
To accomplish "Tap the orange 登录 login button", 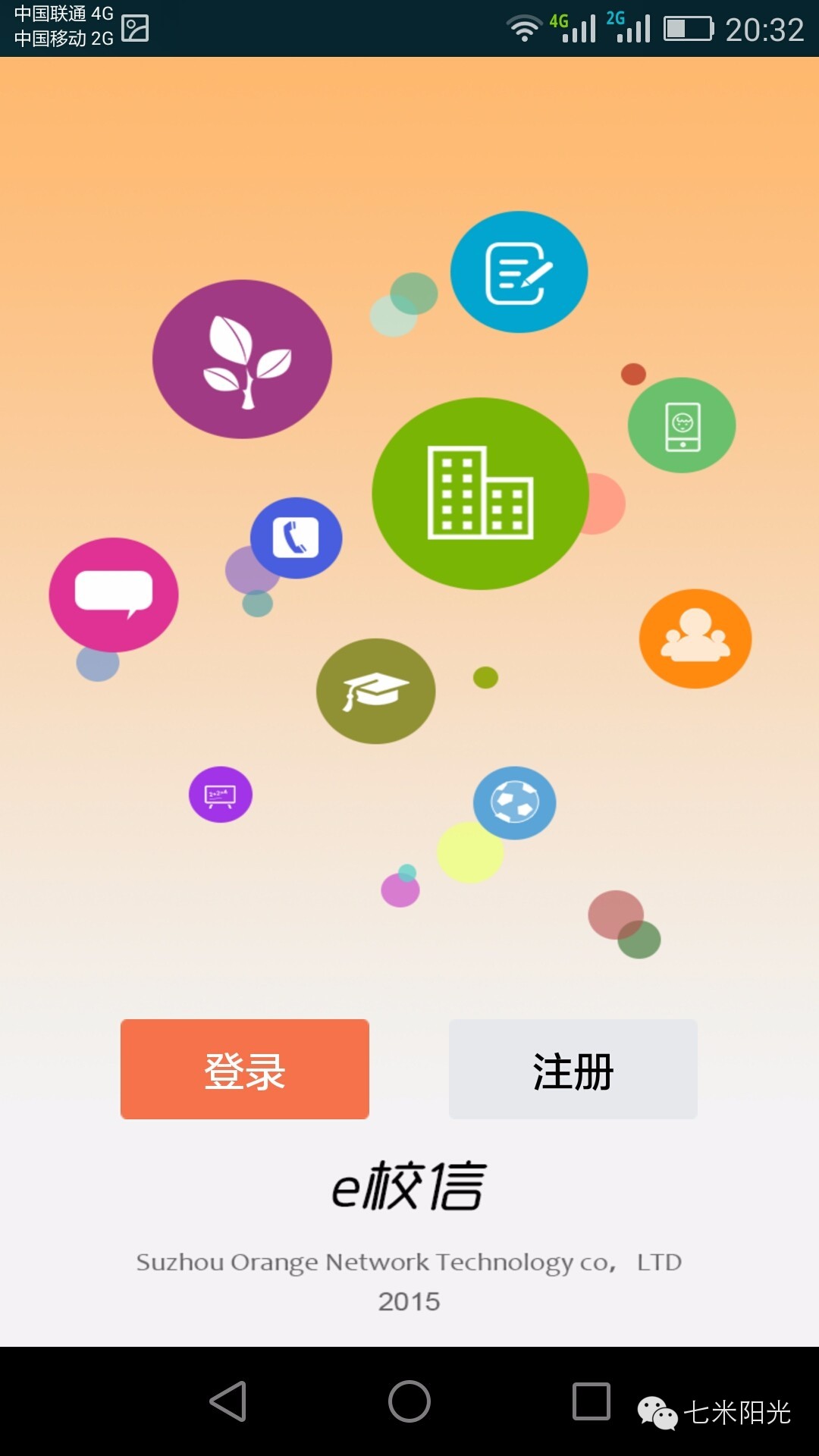I will [244, 1068].
